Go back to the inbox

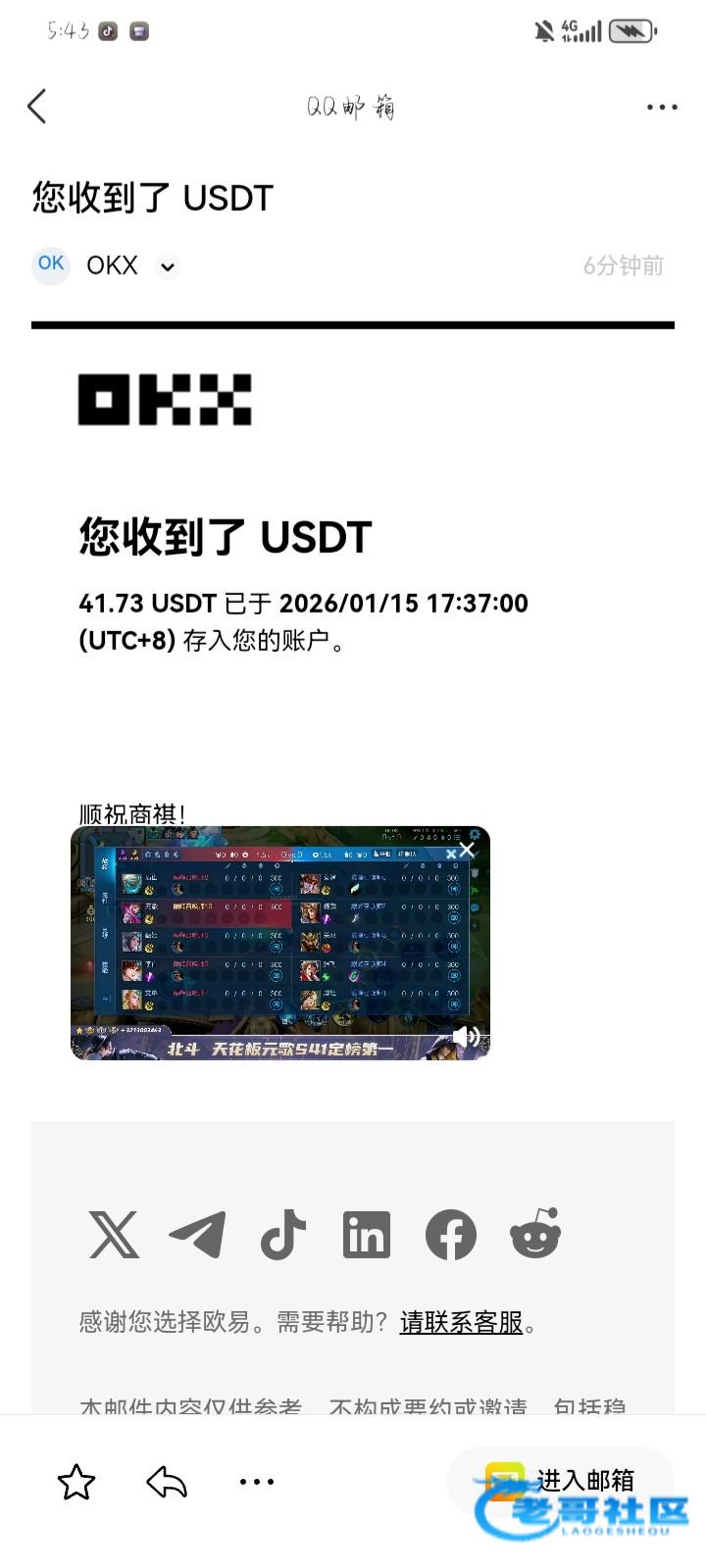coord(37,106)
